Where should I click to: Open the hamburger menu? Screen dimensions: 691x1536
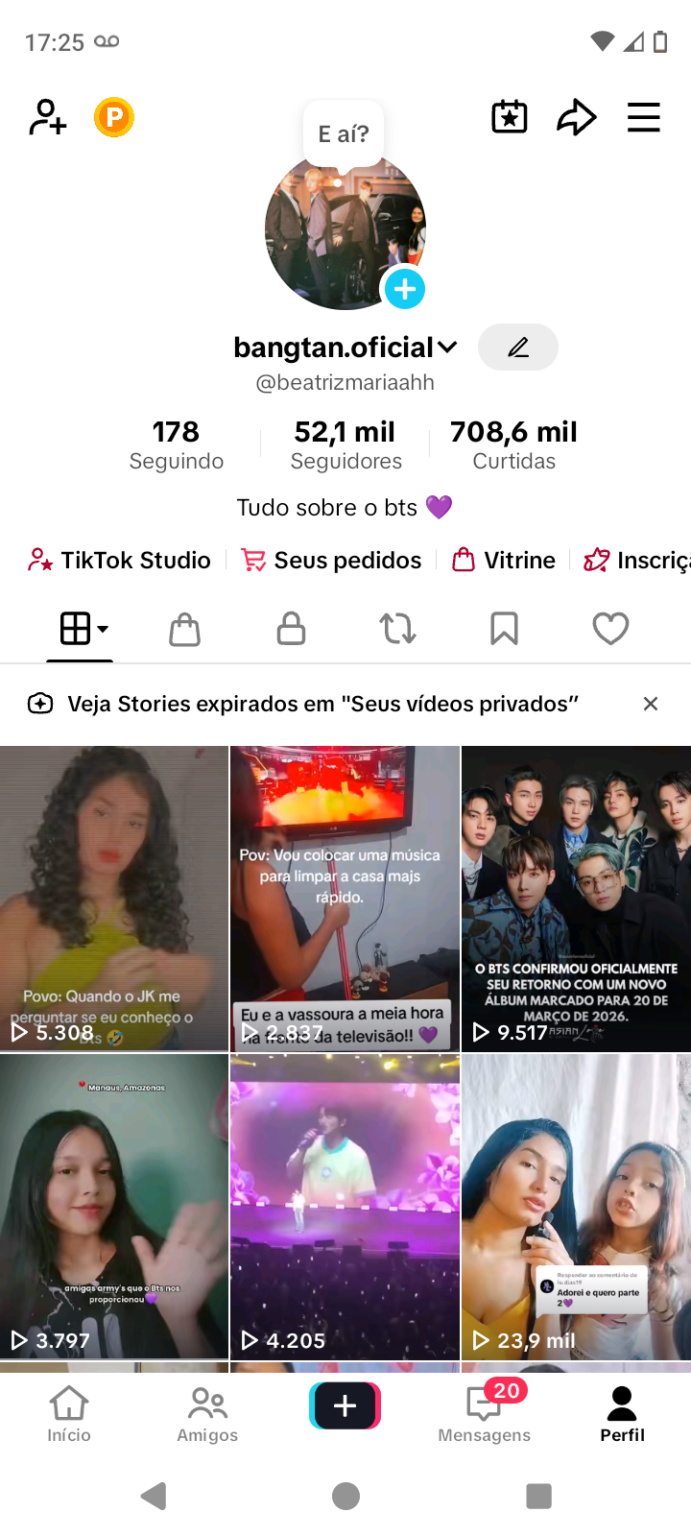(x=643, y=118)
